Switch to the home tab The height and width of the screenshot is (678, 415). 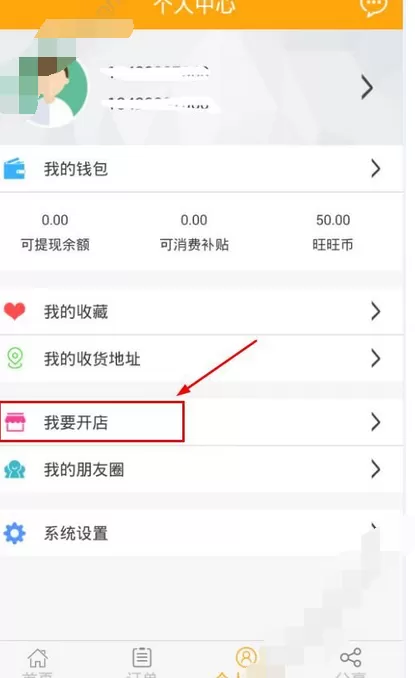click(x=38, y=662)
